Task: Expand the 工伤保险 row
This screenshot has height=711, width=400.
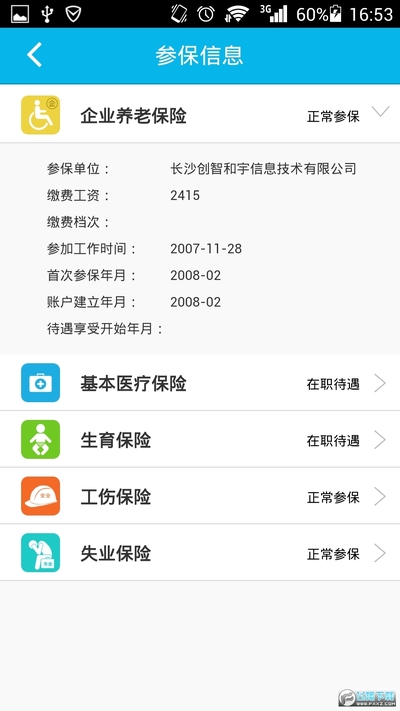Action: click(200, 496)
